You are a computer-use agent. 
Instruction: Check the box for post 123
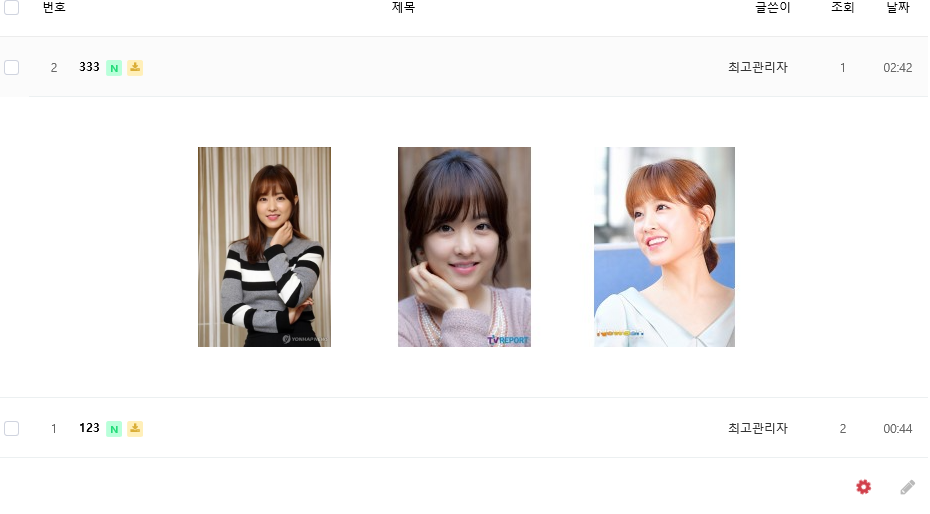pyautogui.click(x=12, y=428)
